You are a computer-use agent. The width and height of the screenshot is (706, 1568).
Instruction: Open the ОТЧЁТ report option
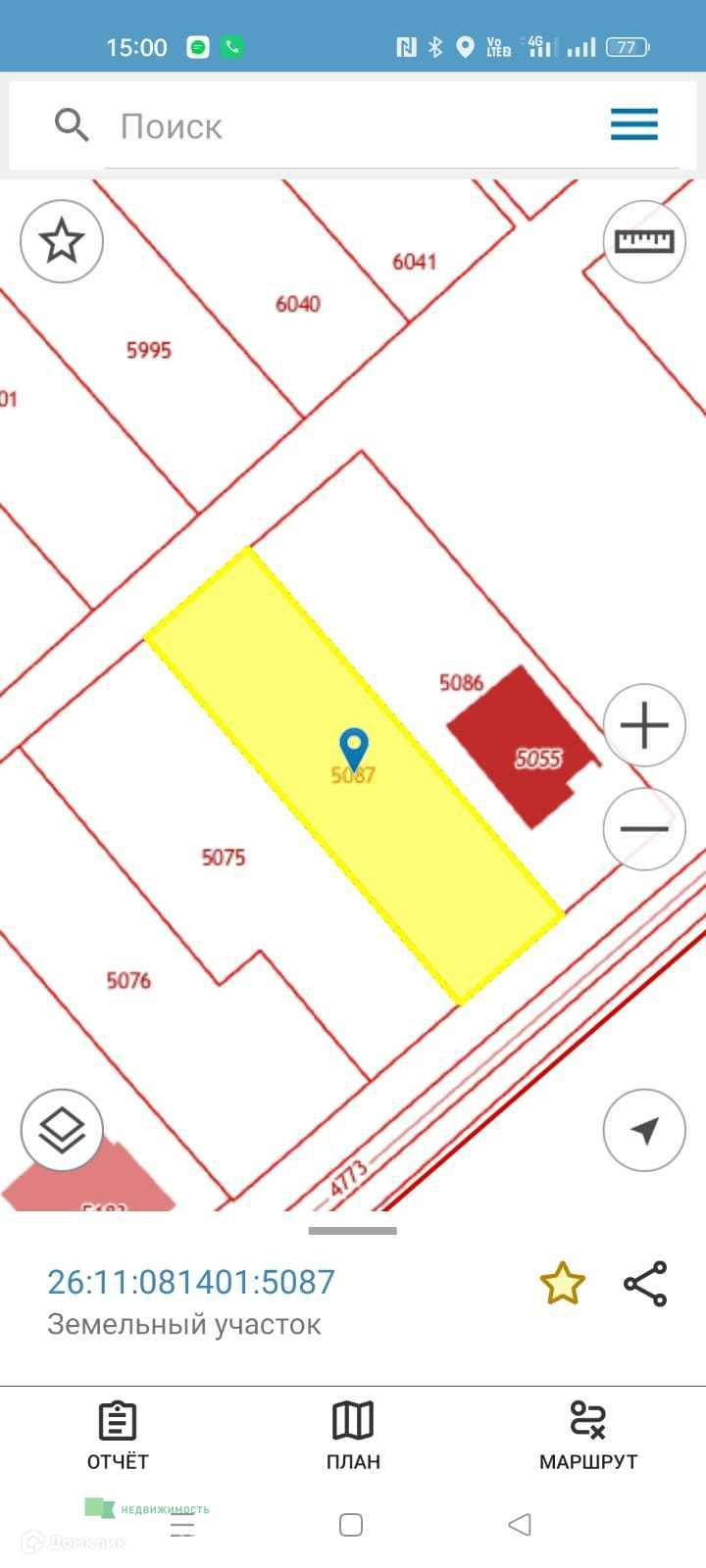click(x=118, y=1436)
